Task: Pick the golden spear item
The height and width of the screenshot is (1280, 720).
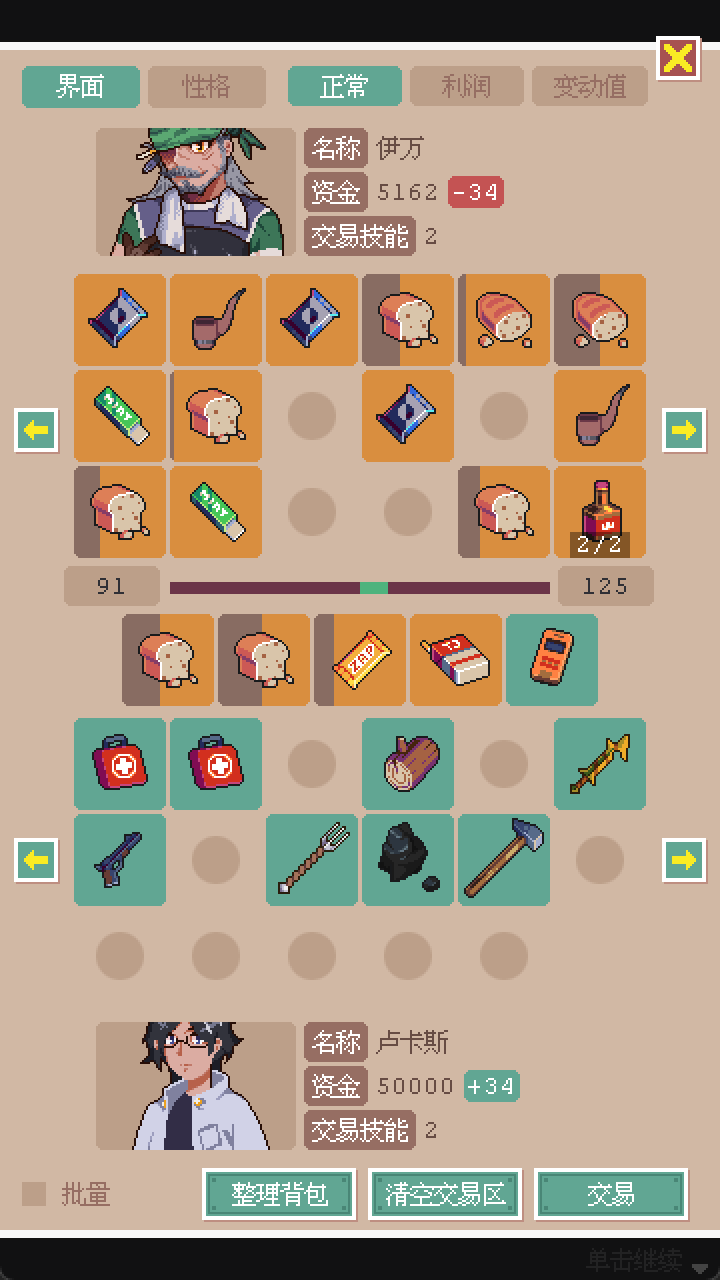Action: pyautogui.click(x=600, y=764)
